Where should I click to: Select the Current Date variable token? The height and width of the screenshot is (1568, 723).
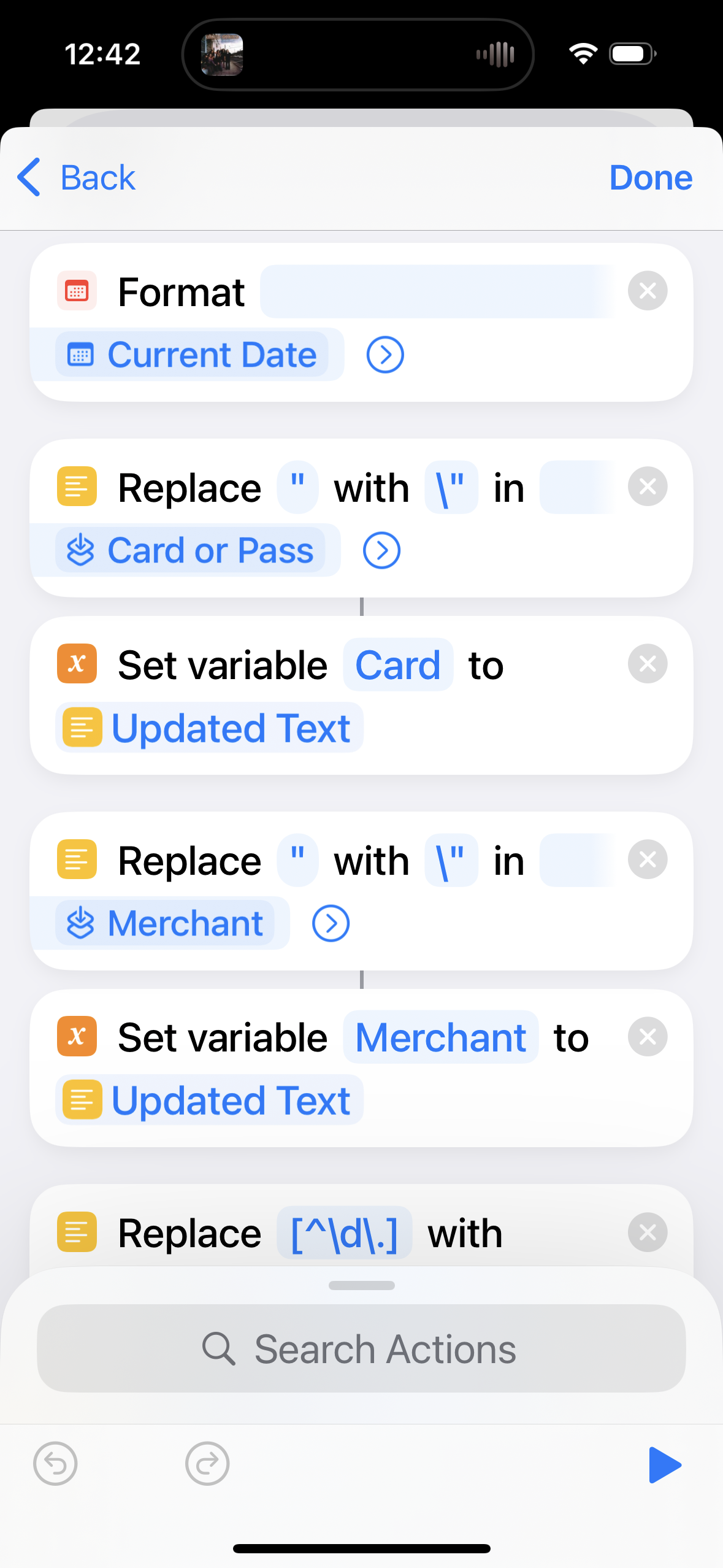(x=193, y=355)
